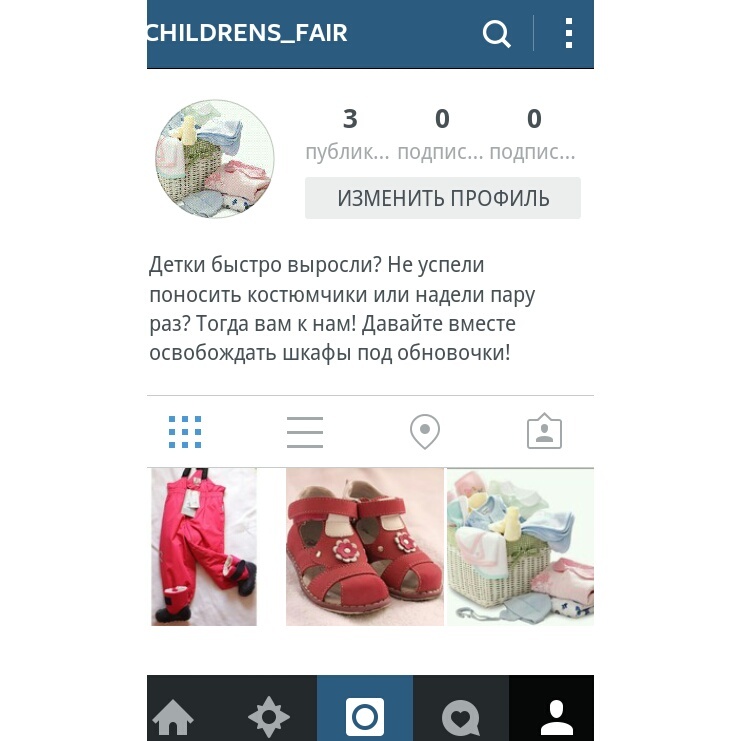Image resolution: width=741 pixels, height=741 pixels.
Task: Go to the home feed tab
Action: 173,716
